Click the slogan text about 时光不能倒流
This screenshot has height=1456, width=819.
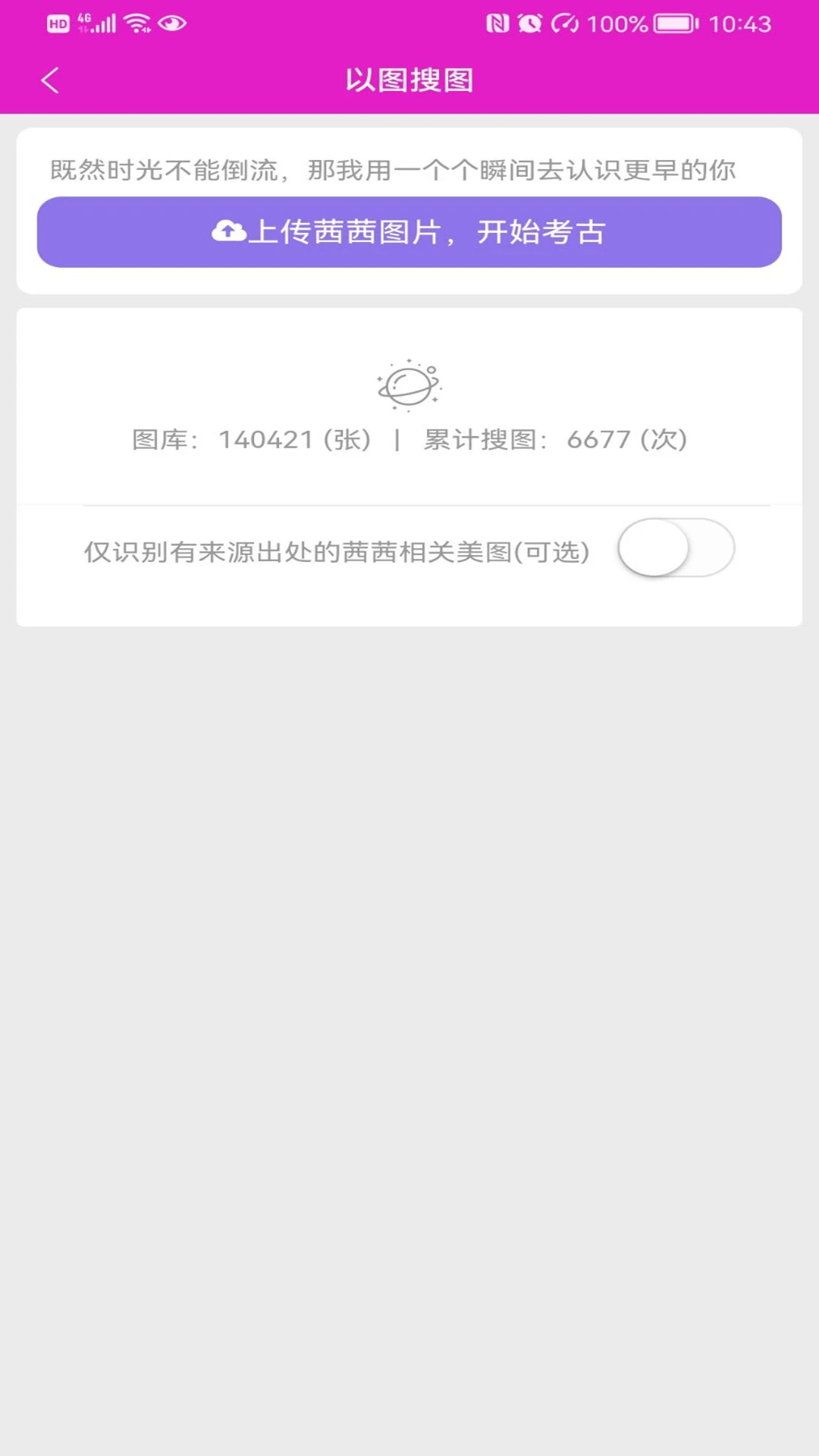click(x=394, y=171)
